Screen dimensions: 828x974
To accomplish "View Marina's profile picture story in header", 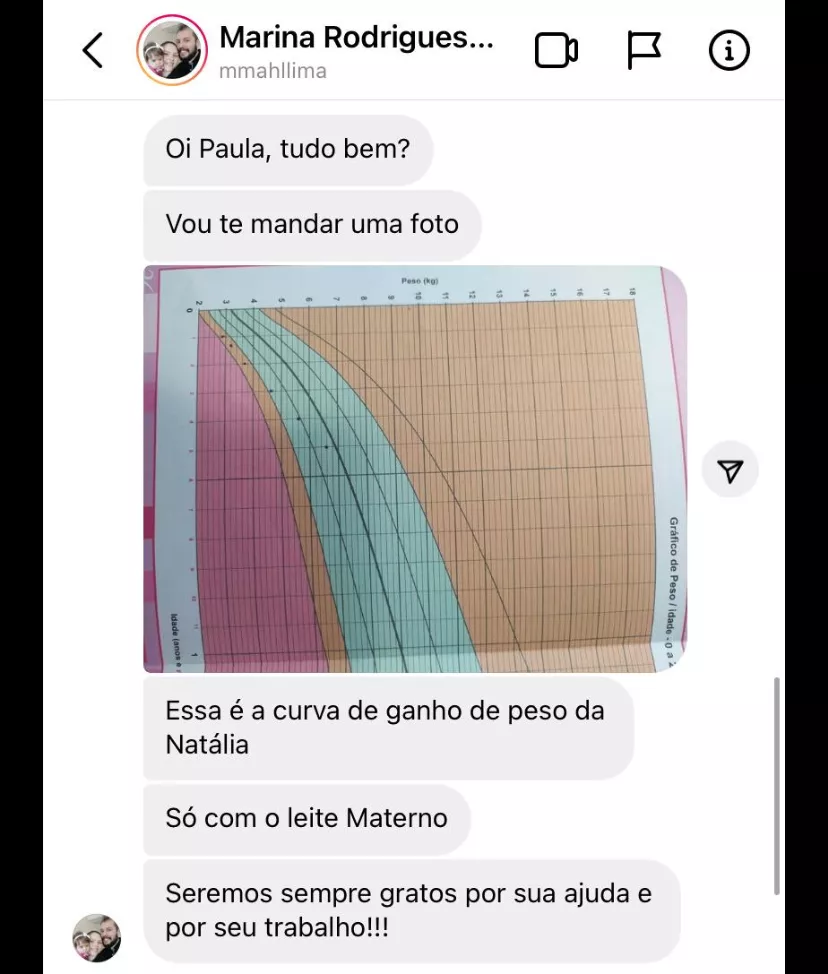I will (x=171, y=50).
